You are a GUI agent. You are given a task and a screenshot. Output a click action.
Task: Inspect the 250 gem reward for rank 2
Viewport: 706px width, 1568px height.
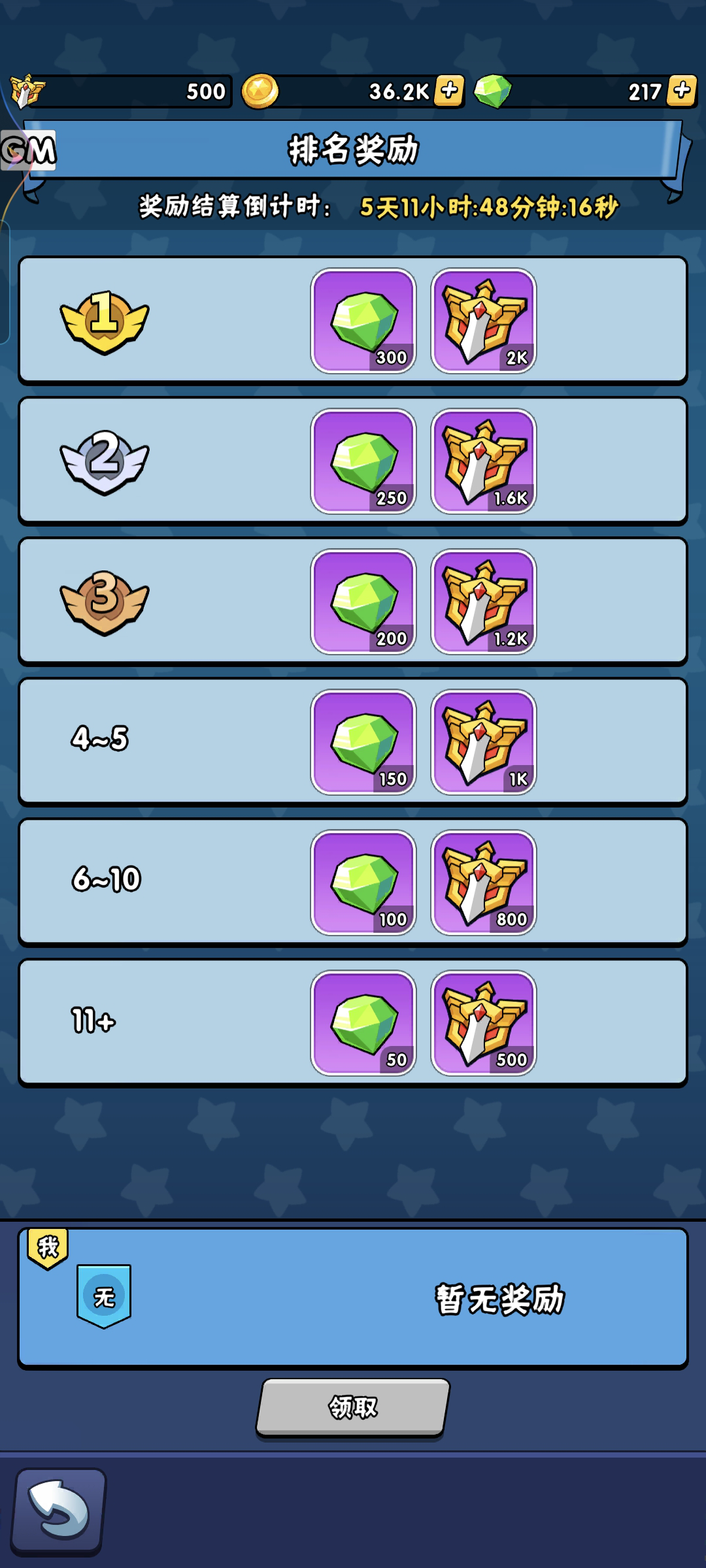coord(363,461)
